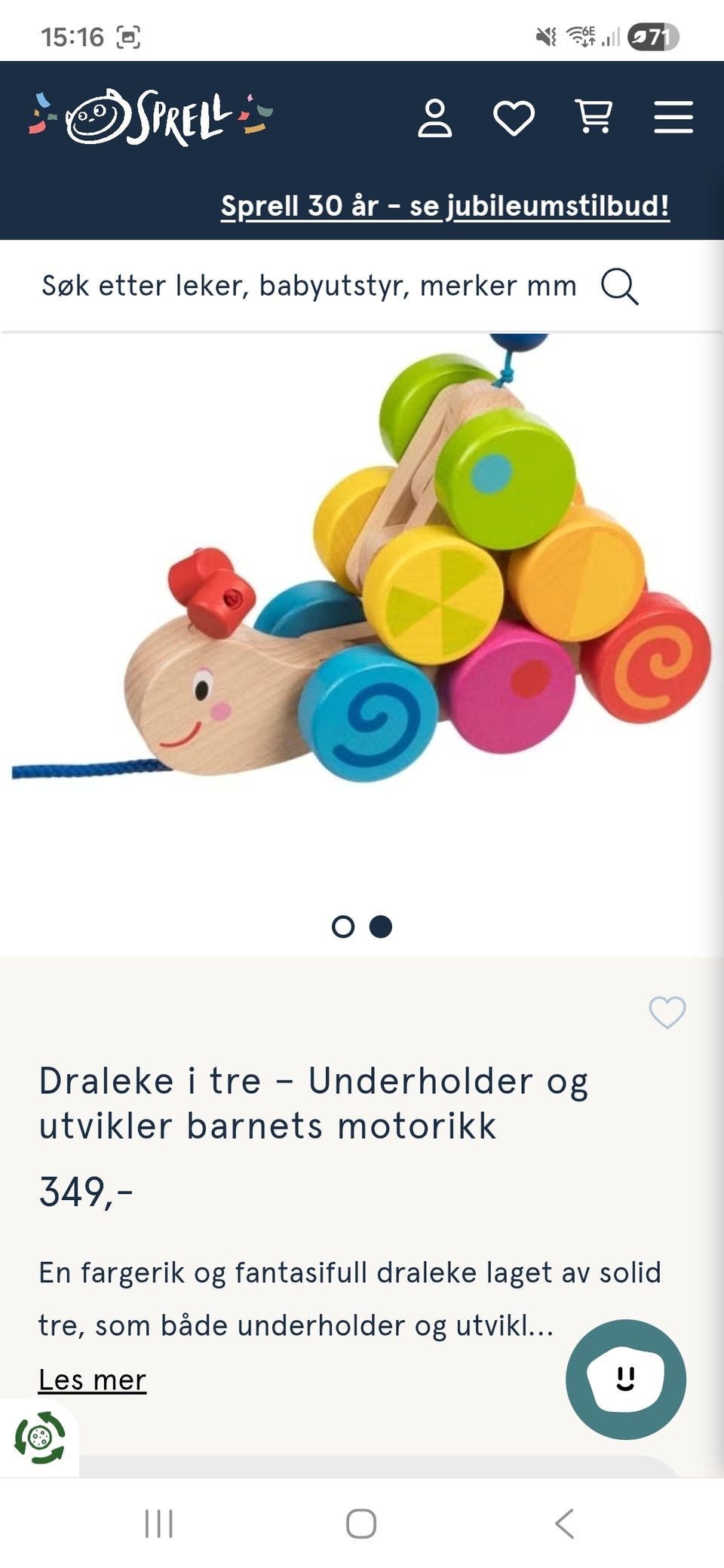Screen dimensions: 724x1568
Task: Tap the battery indicator showing 71
Action: [x=654, y=34]
